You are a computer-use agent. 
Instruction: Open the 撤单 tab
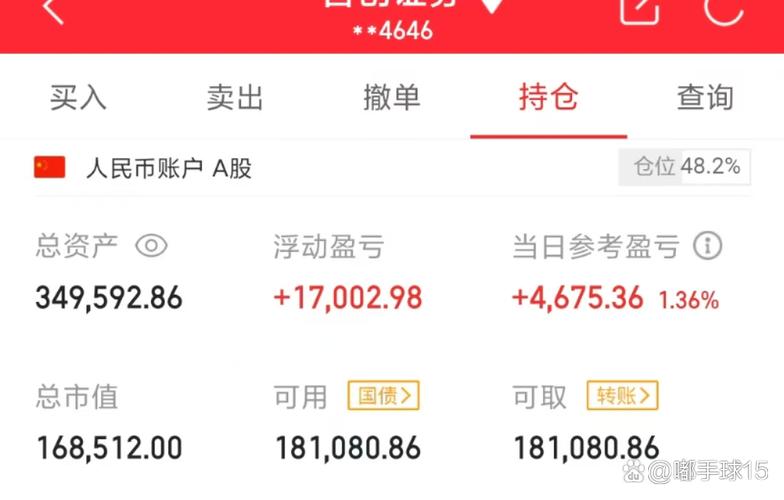pos(392,98)
